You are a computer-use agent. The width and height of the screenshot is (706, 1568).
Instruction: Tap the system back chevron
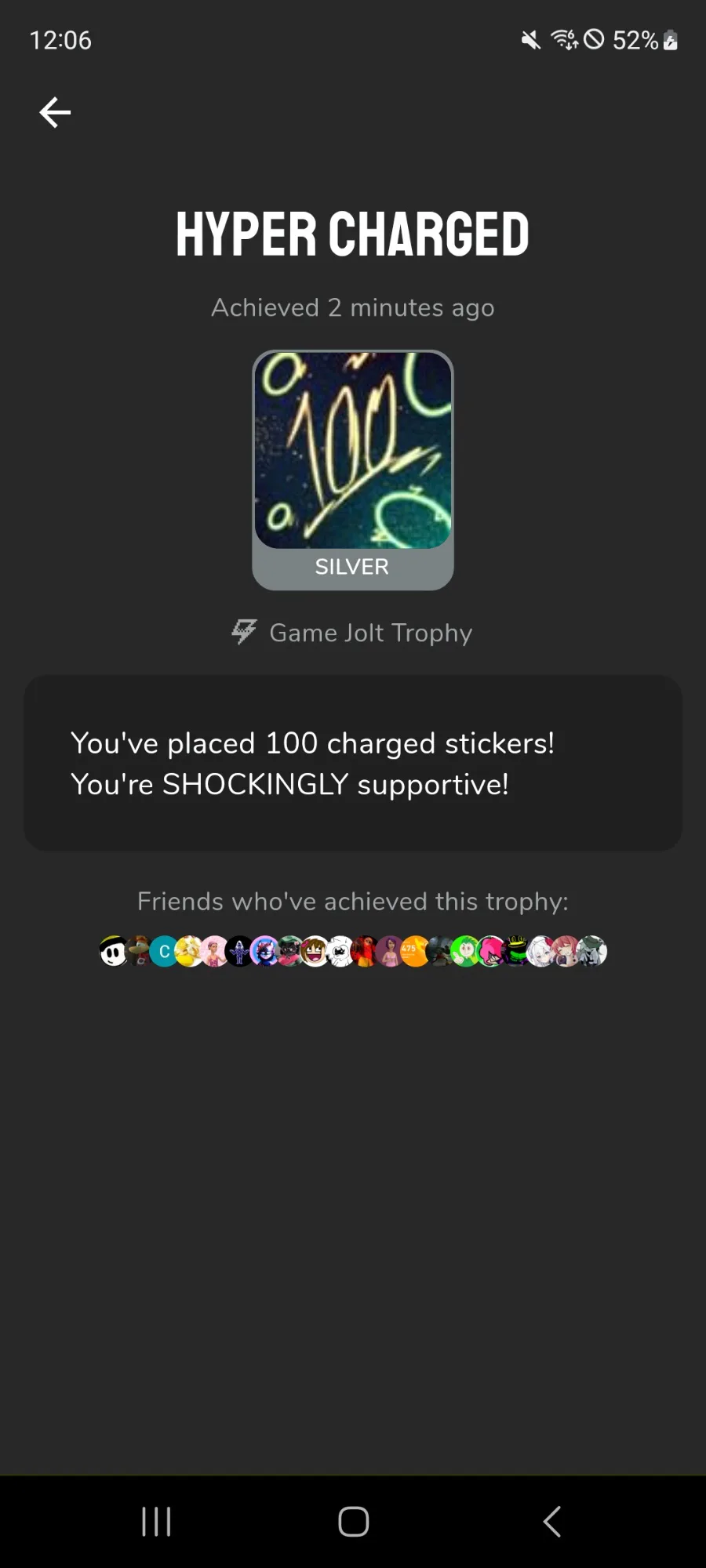point(551,1521)
